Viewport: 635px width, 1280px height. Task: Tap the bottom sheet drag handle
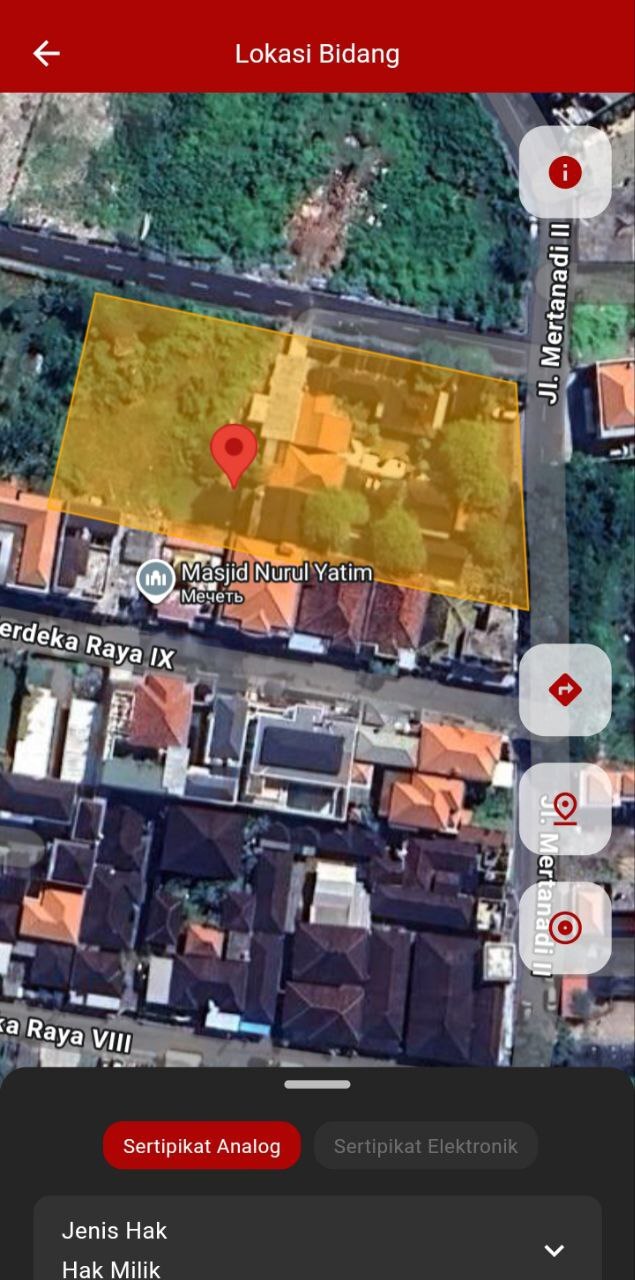click(317, 1084)
